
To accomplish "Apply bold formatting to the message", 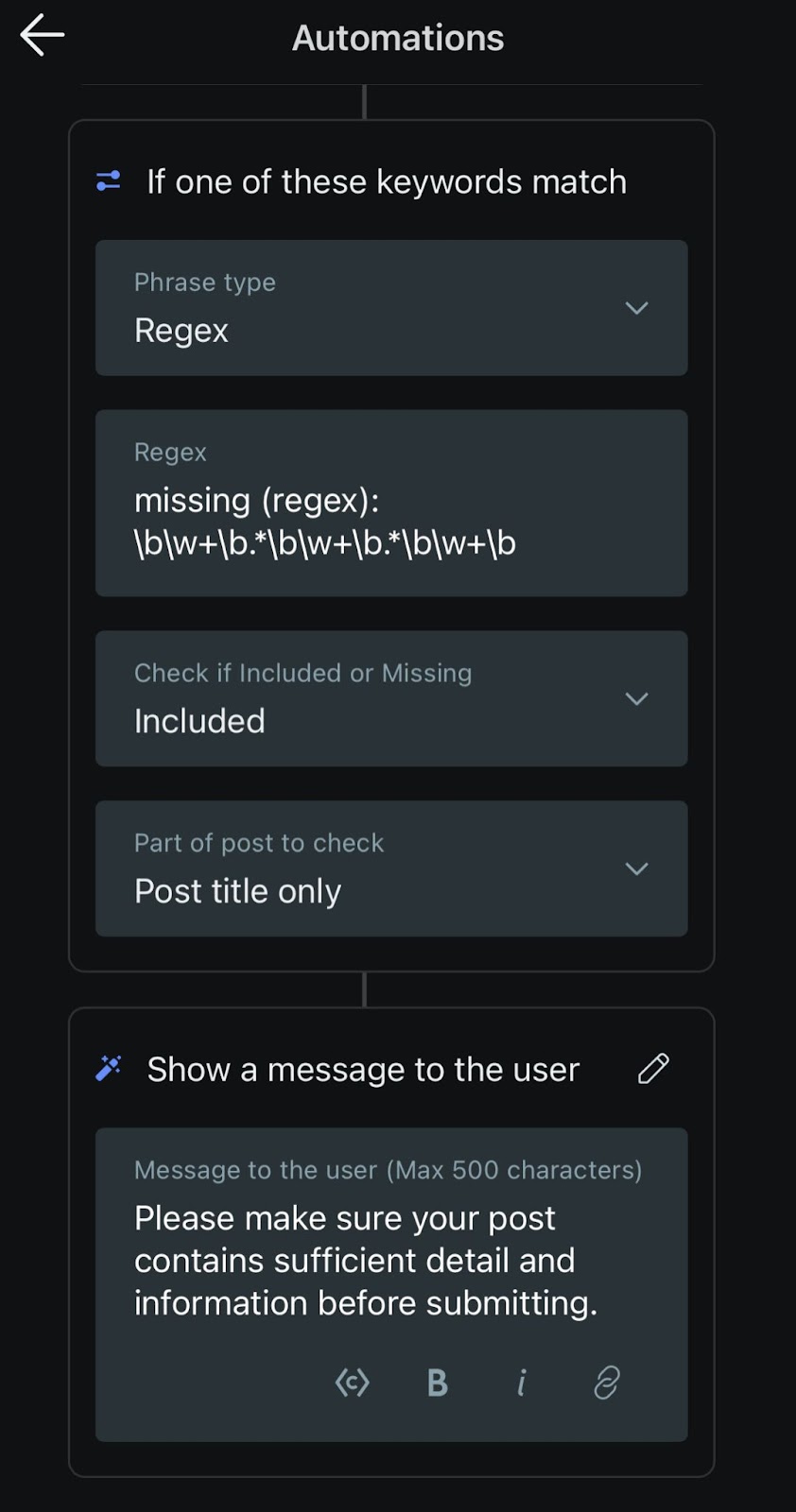I will pos(437,1383).
